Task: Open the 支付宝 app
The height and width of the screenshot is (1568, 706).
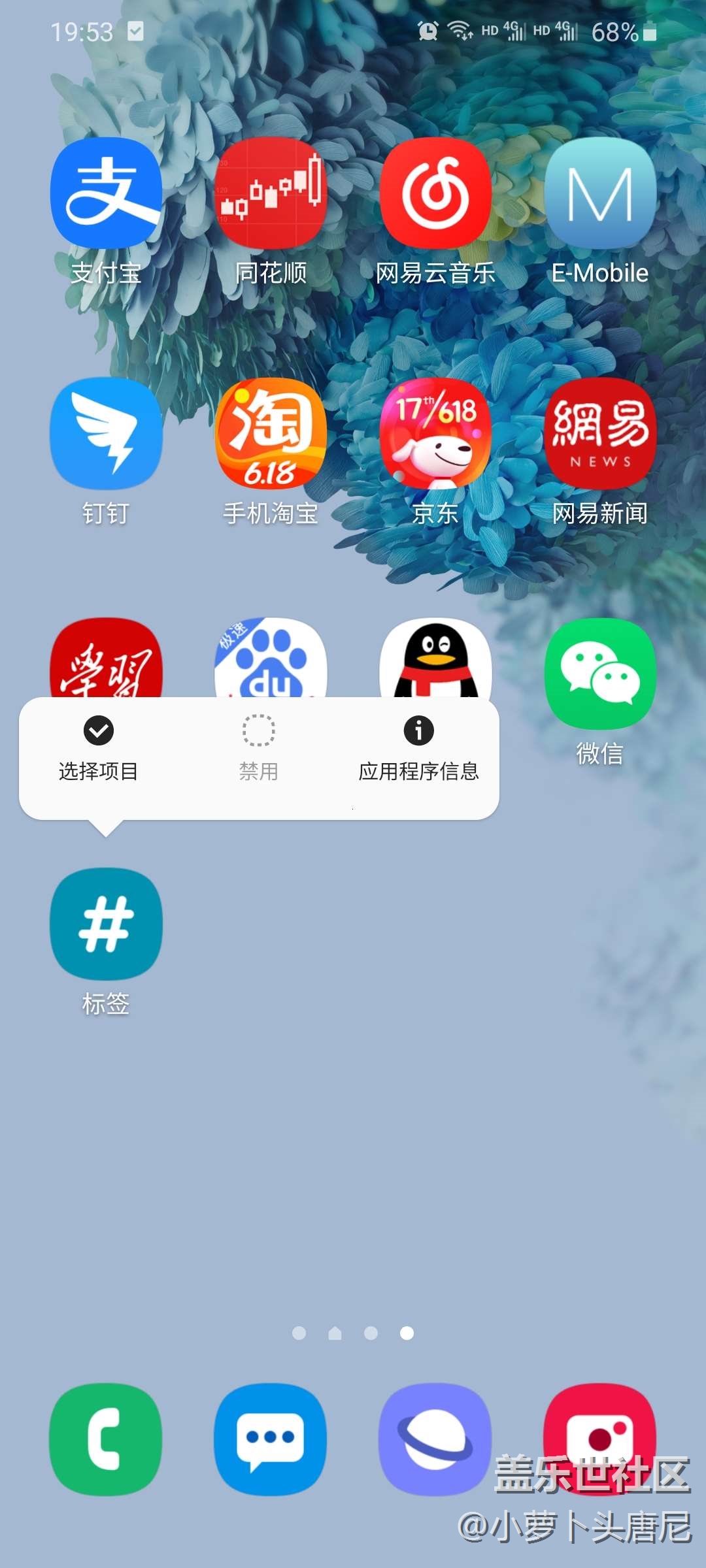Action: coord(106,193)
